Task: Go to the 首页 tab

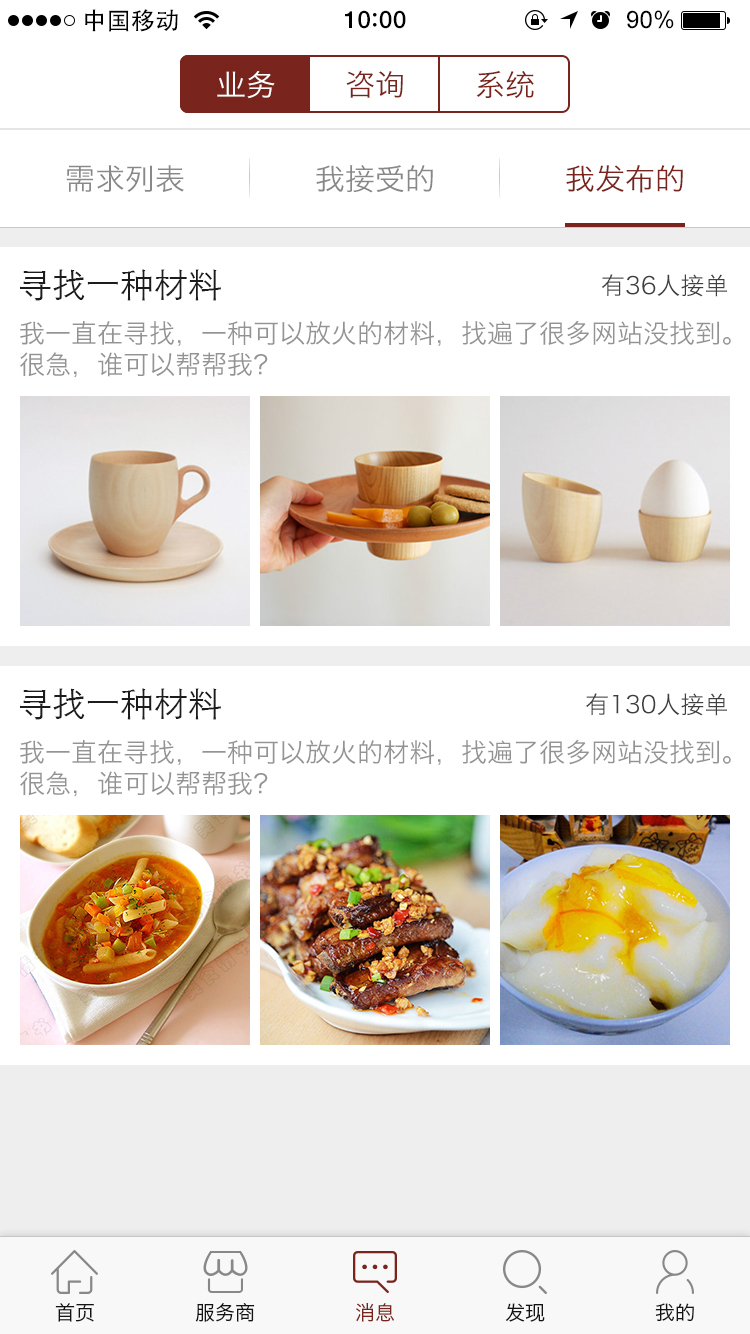Action: (x=75, y=1286)
